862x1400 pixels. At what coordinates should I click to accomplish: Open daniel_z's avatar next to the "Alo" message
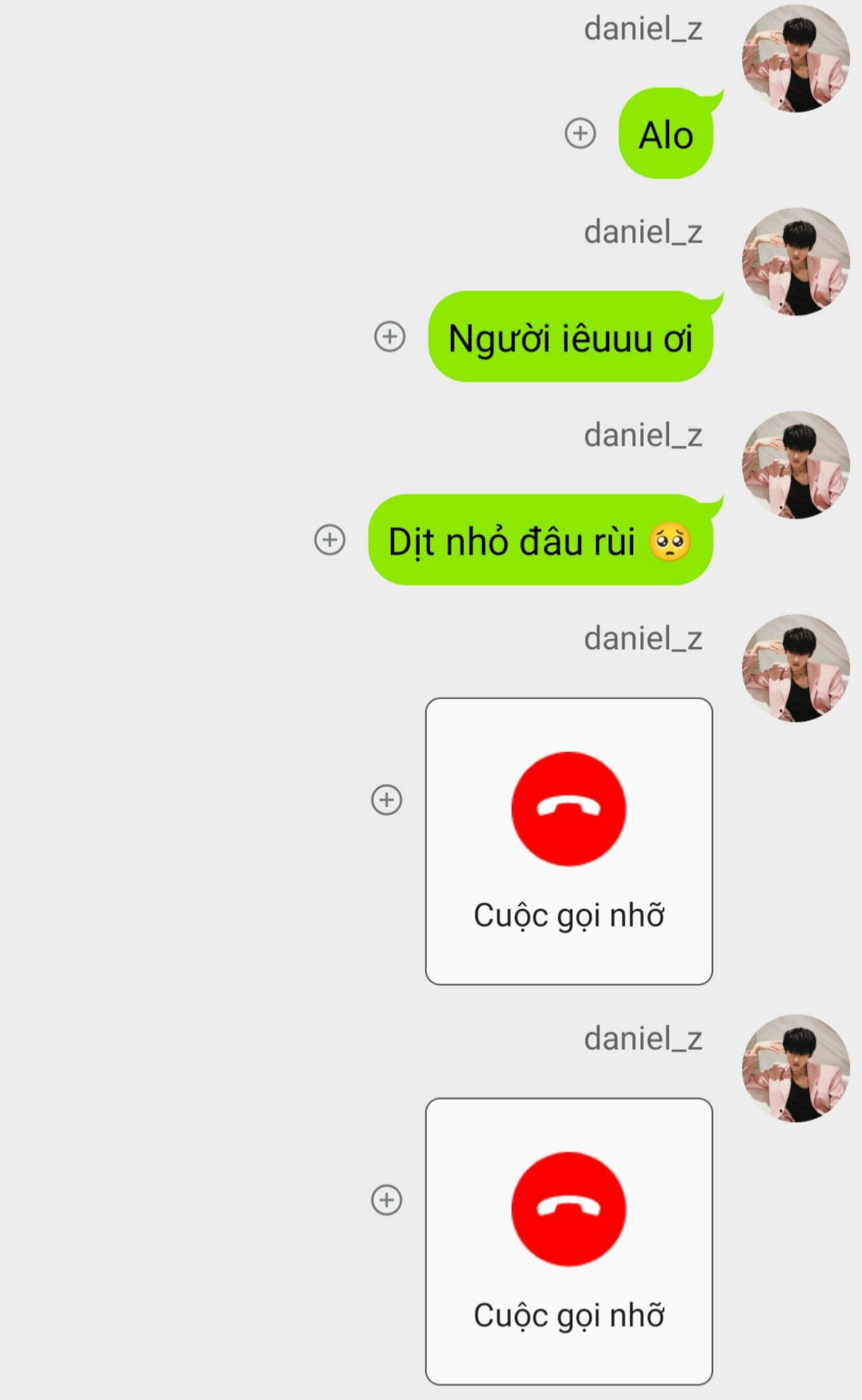[795, 59]
